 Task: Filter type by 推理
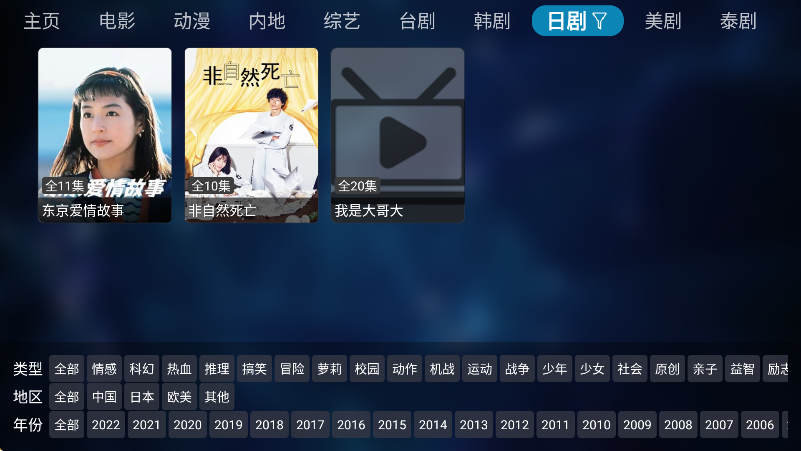[x=216, y=369]
